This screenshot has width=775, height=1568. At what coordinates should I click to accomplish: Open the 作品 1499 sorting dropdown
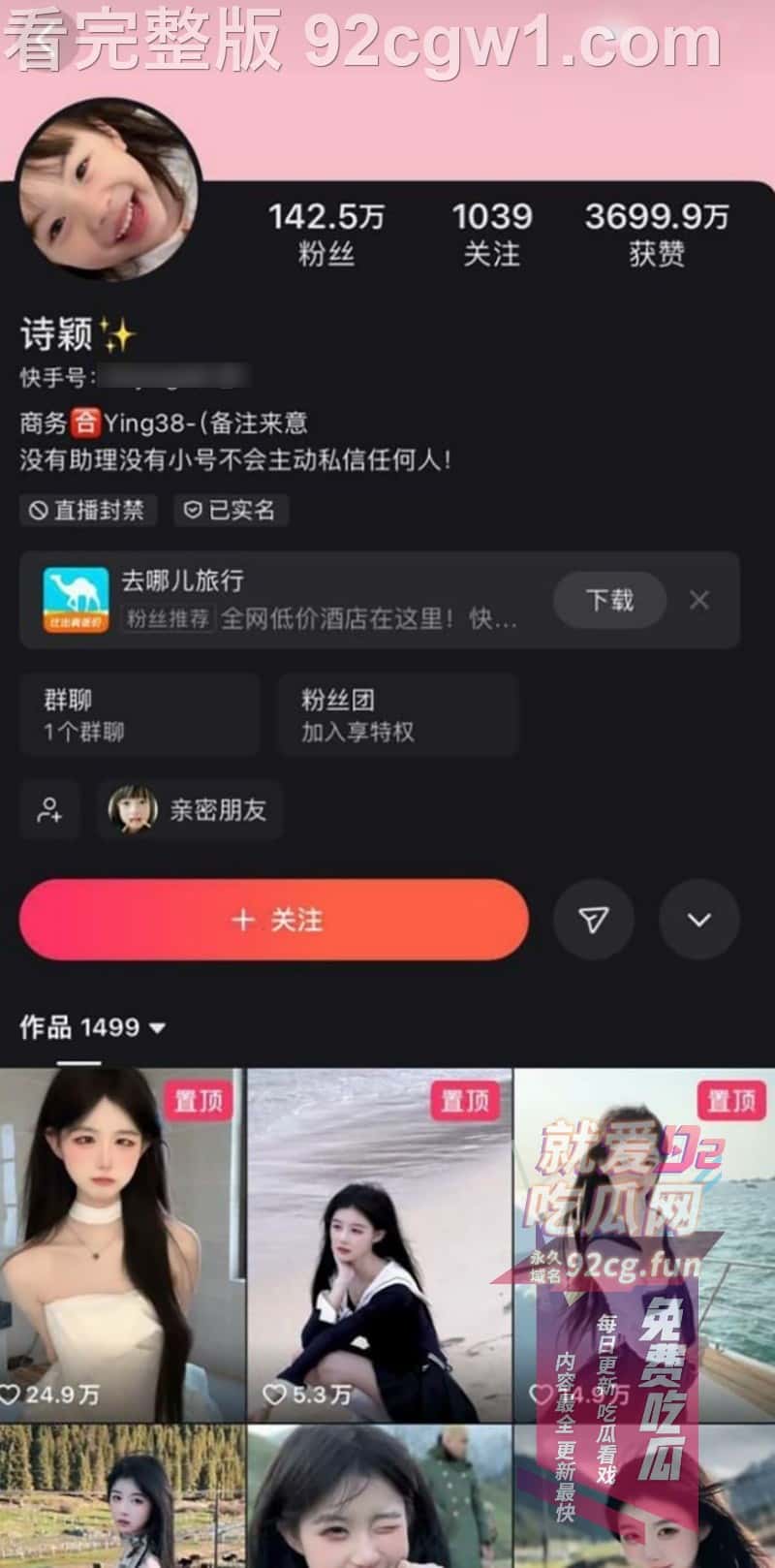(x=93, y=1027)
